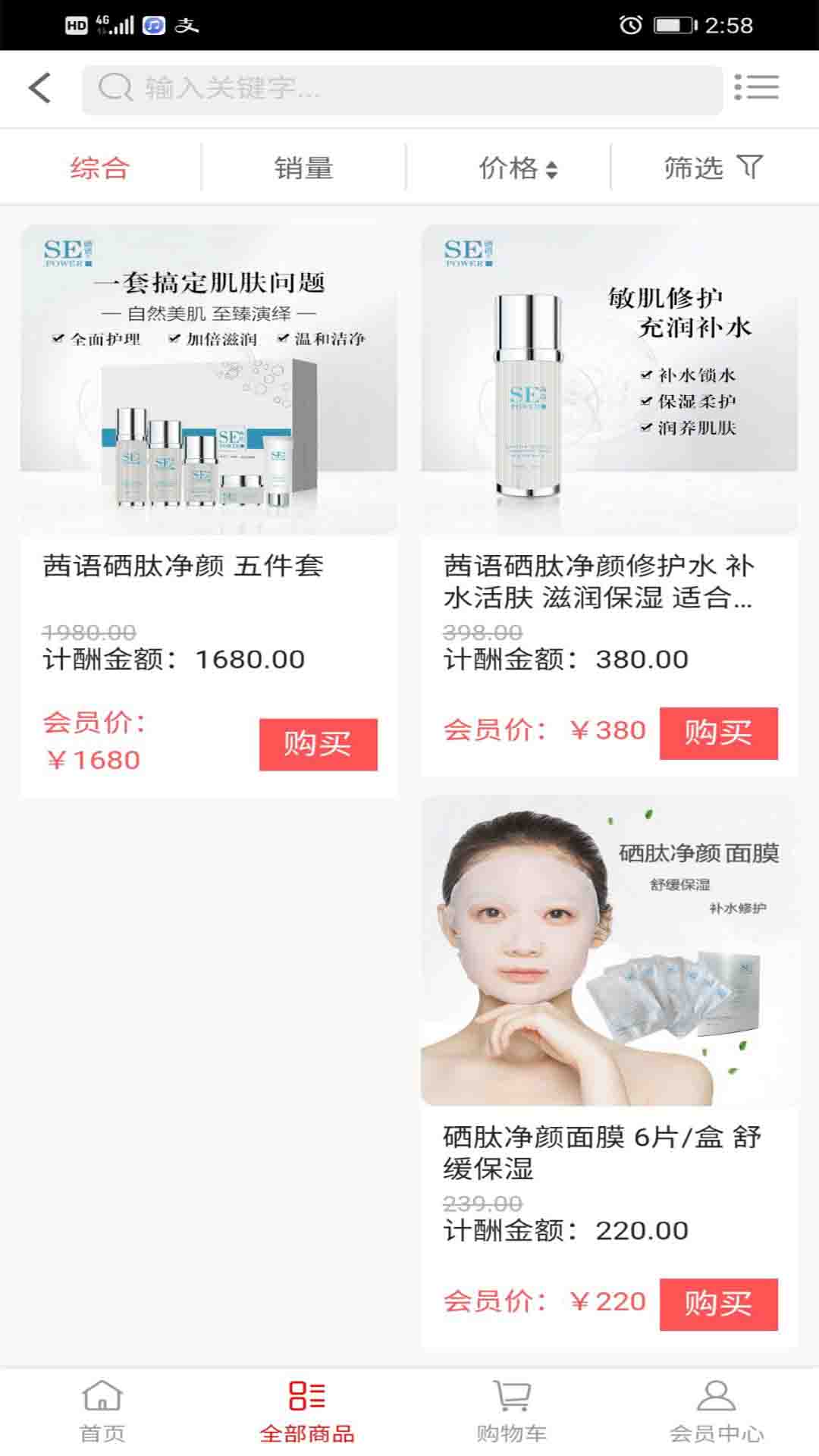The image size is (819, 1456).
Task: Tap the 输入关键字 search field
Action: [402, 89]
